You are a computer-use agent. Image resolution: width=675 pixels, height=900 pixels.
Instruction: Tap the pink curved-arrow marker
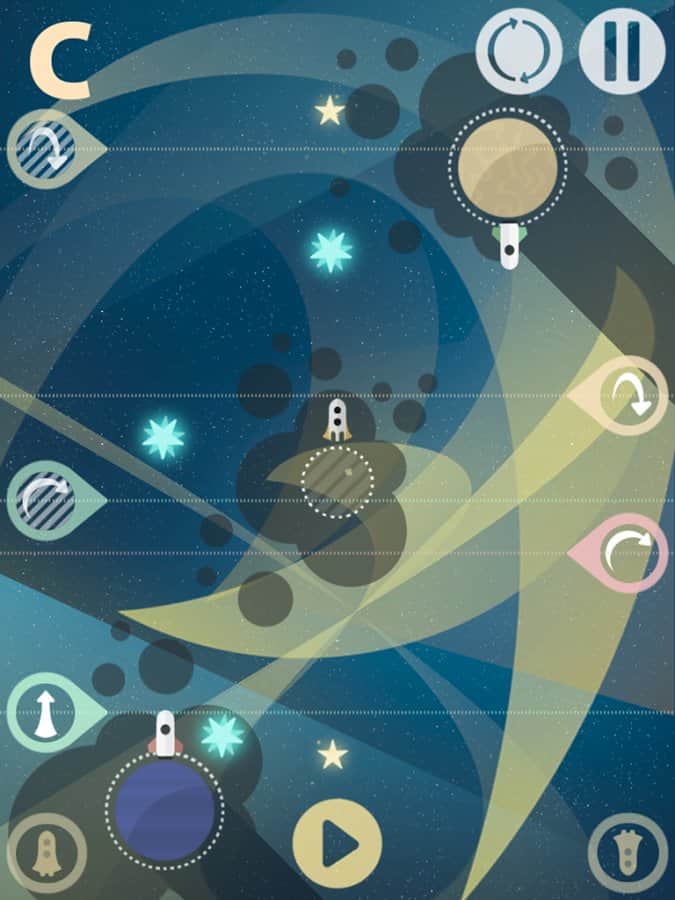[x=631, y=552]
